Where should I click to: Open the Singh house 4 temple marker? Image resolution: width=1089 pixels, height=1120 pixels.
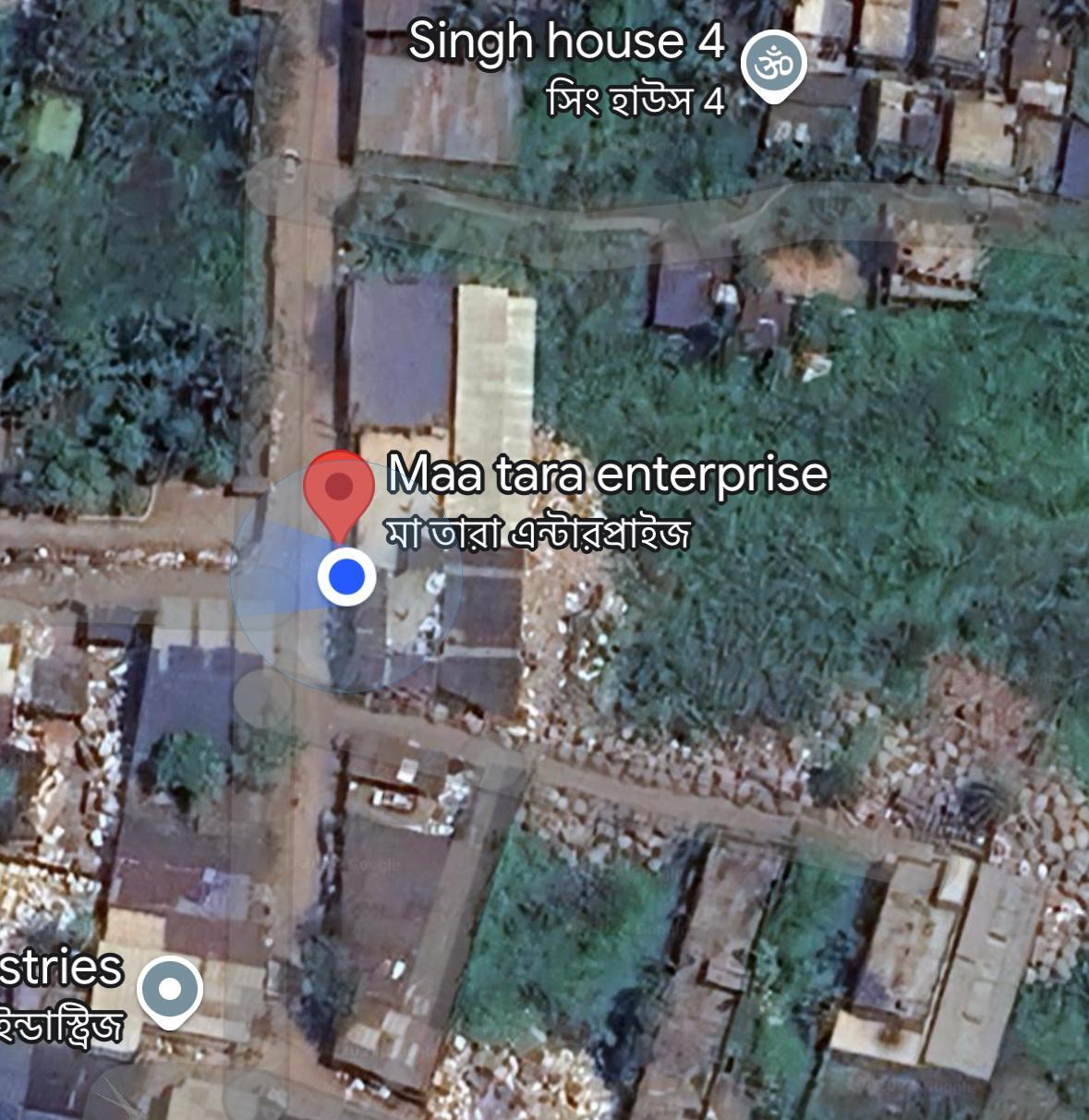point(774,66)
